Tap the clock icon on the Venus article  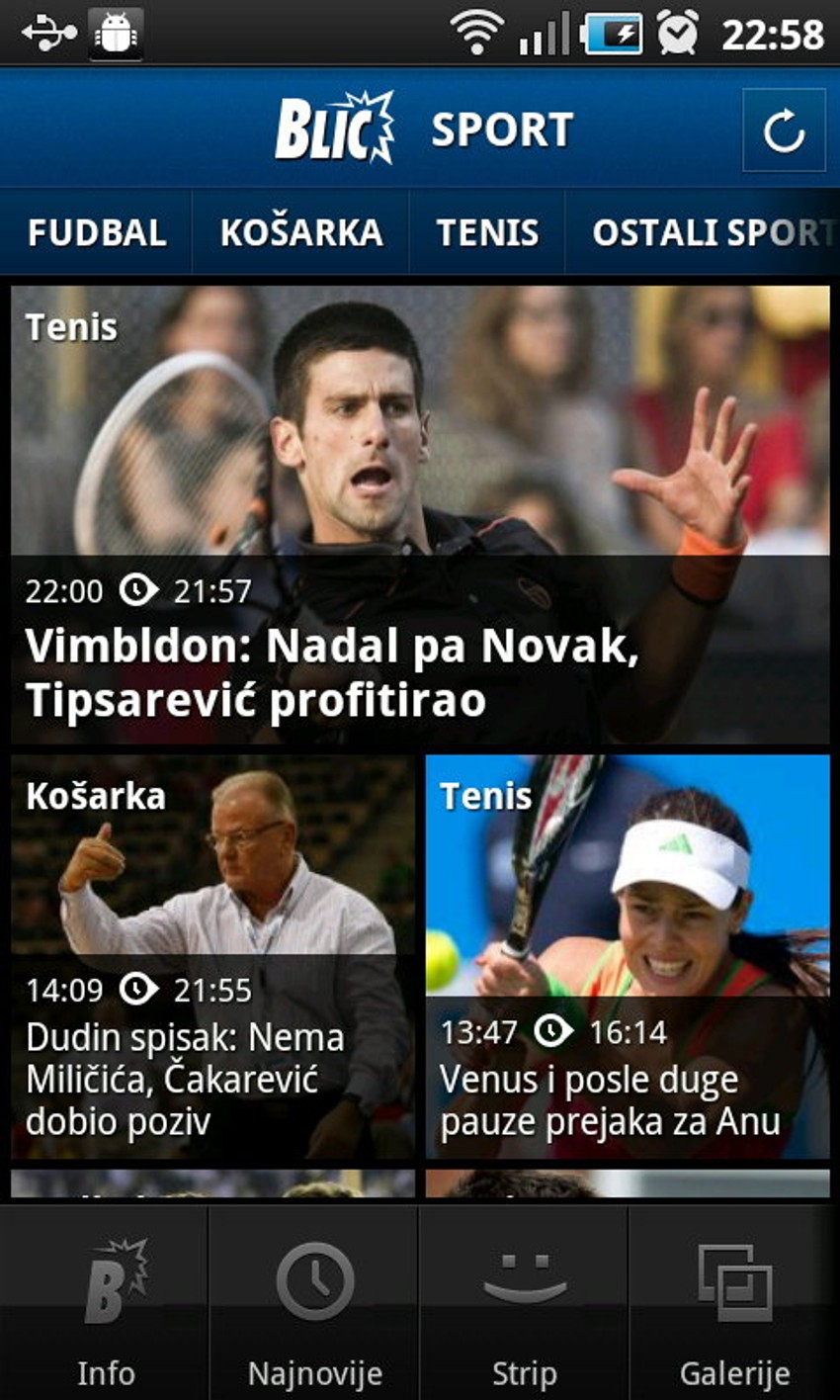tap(551, 1030)
